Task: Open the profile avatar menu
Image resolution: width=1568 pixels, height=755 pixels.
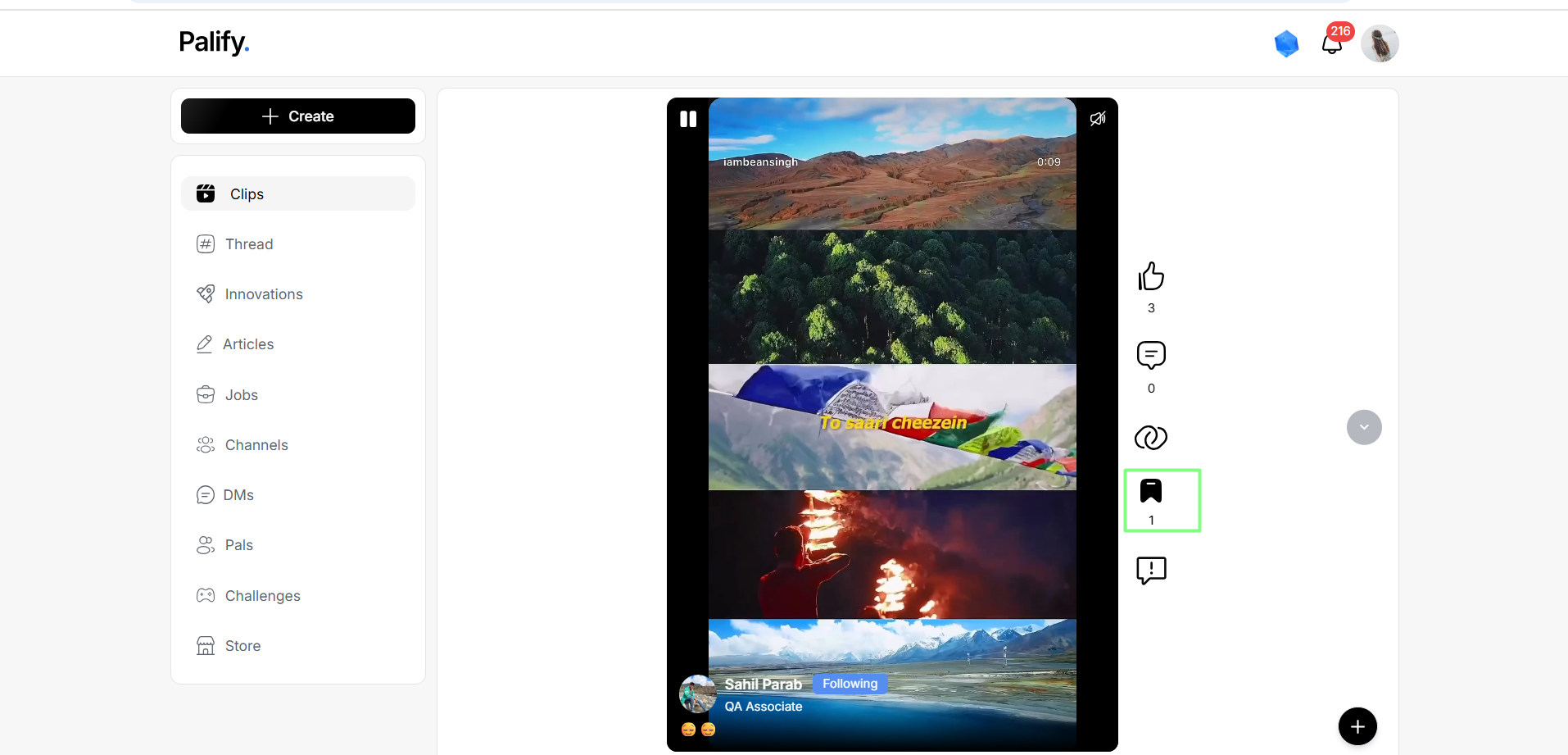Action: (1380, 44)
